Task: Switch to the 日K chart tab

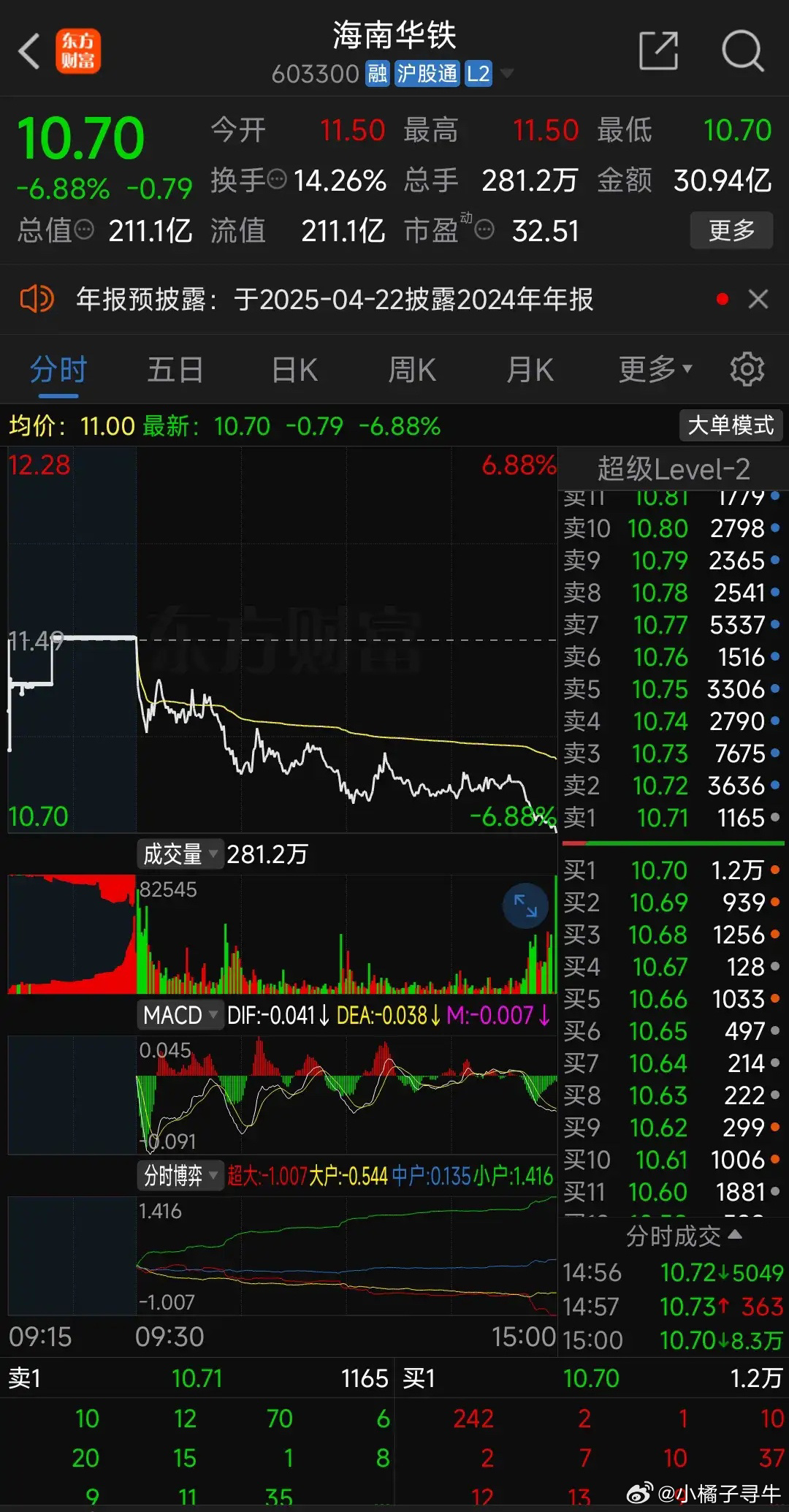Action: [x=294, y=370]
